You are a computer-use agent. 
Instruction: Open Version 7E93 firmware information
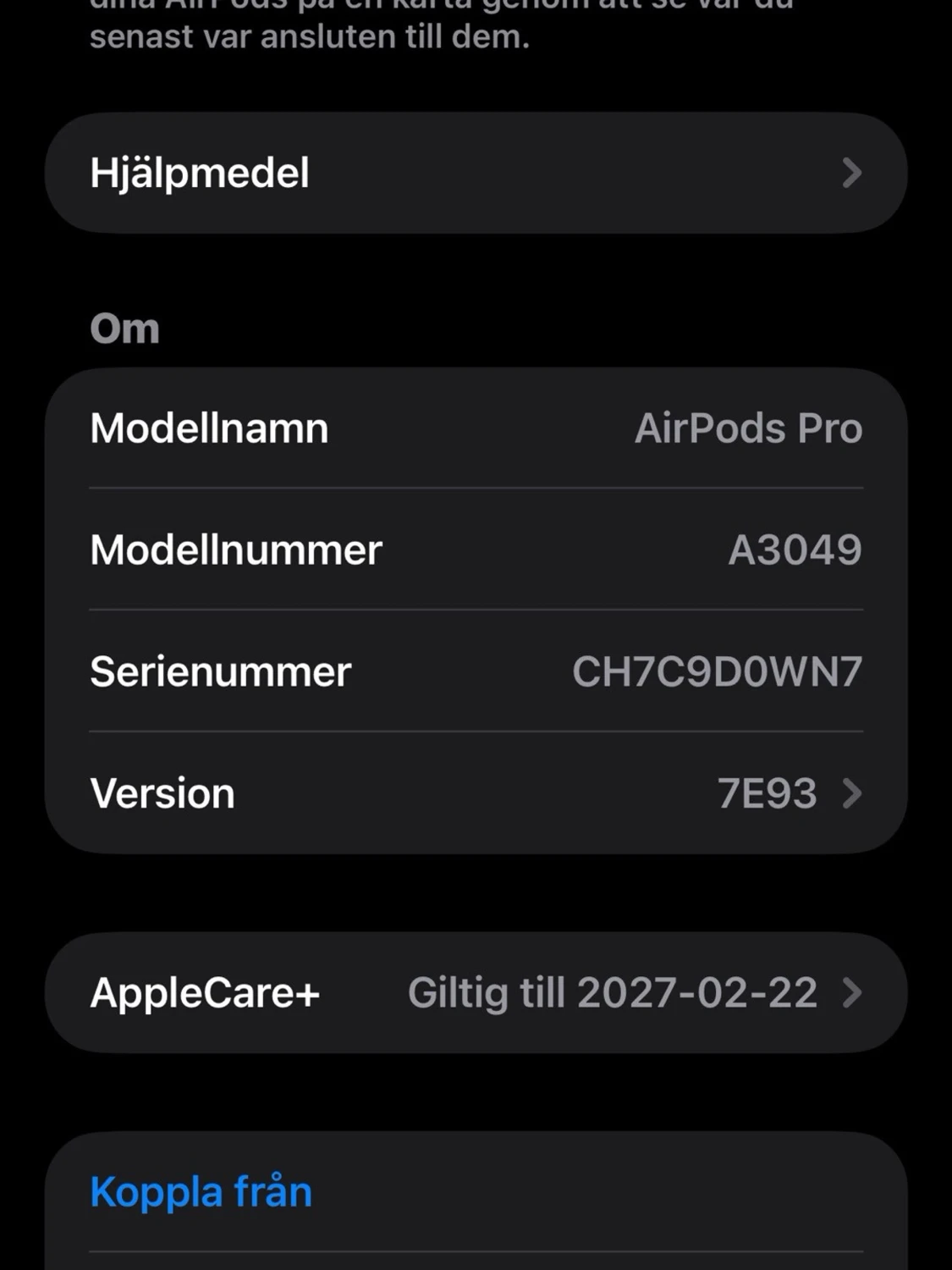476,793
